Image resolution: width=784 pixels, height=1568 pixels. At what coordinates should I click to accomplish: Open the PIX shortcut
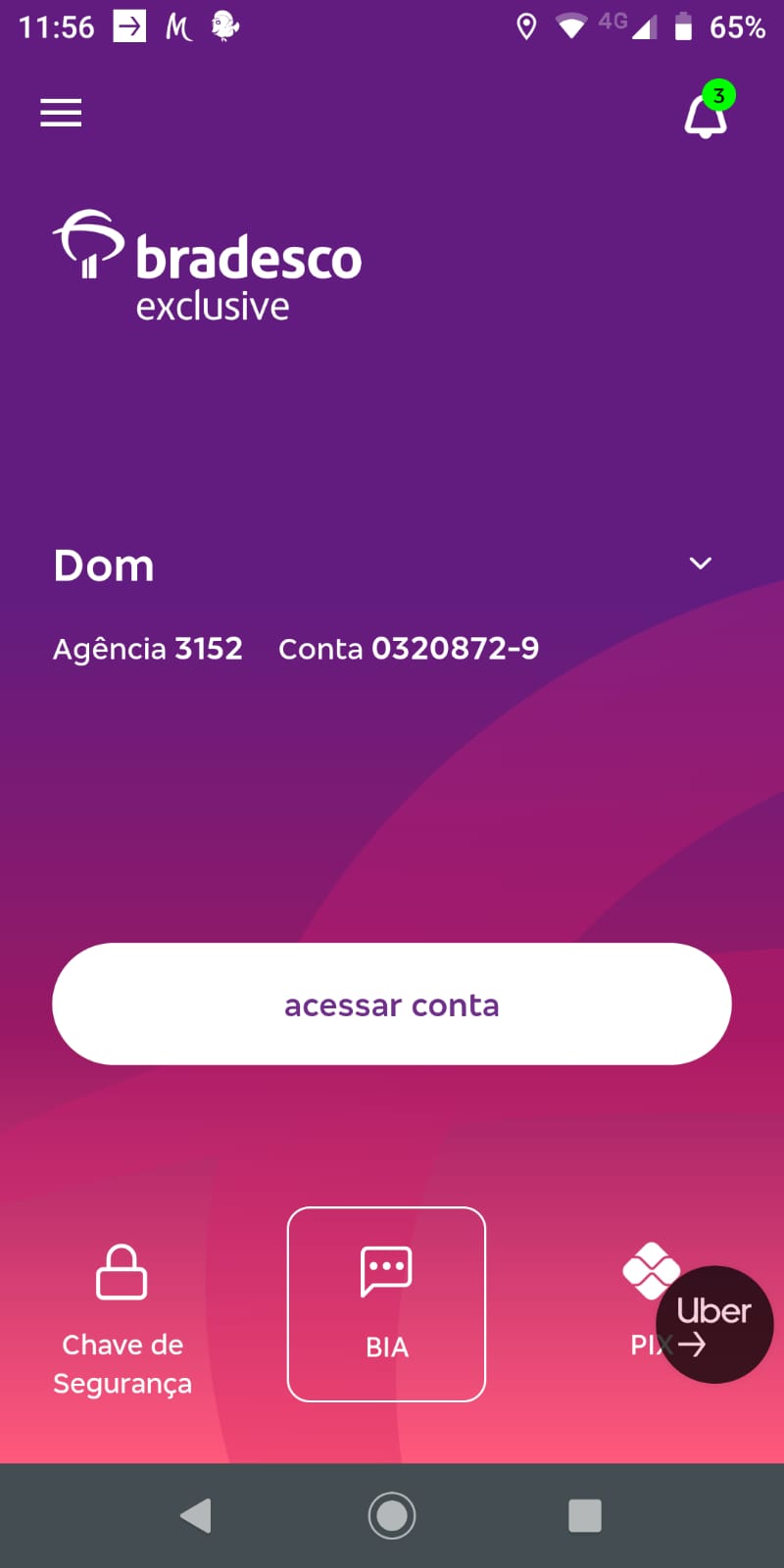coord(643,1284)
